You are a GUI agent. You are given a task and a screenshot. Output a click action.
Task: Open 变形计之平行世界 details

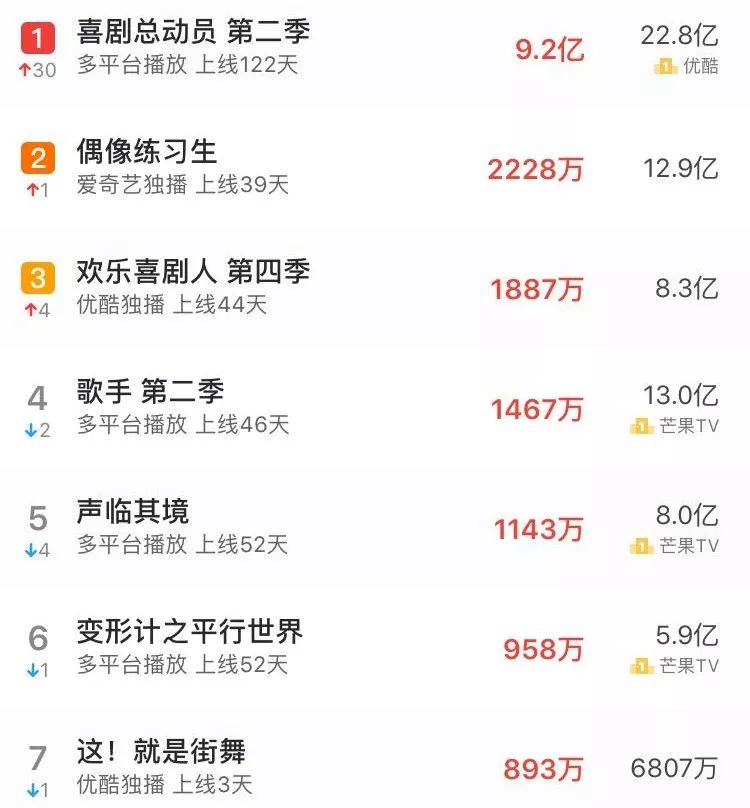pos(190,632)
